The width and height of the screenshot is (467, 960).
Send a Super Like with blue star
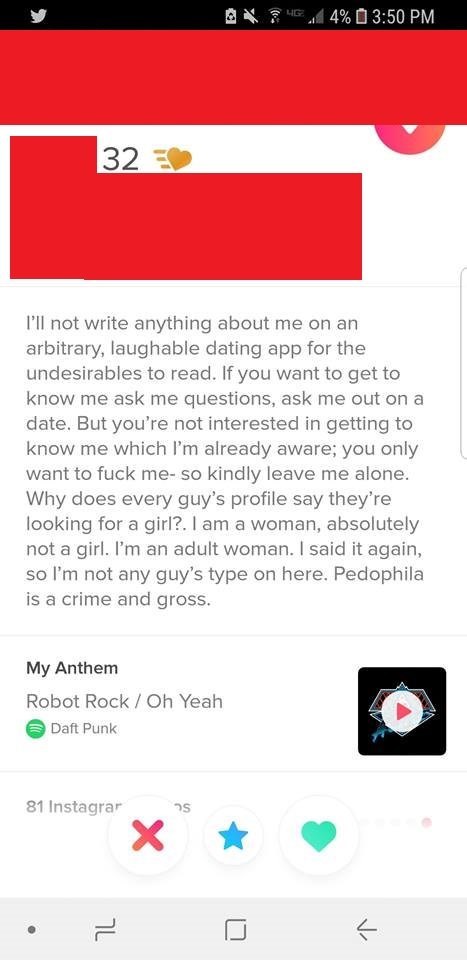click(x=233, y=836)
